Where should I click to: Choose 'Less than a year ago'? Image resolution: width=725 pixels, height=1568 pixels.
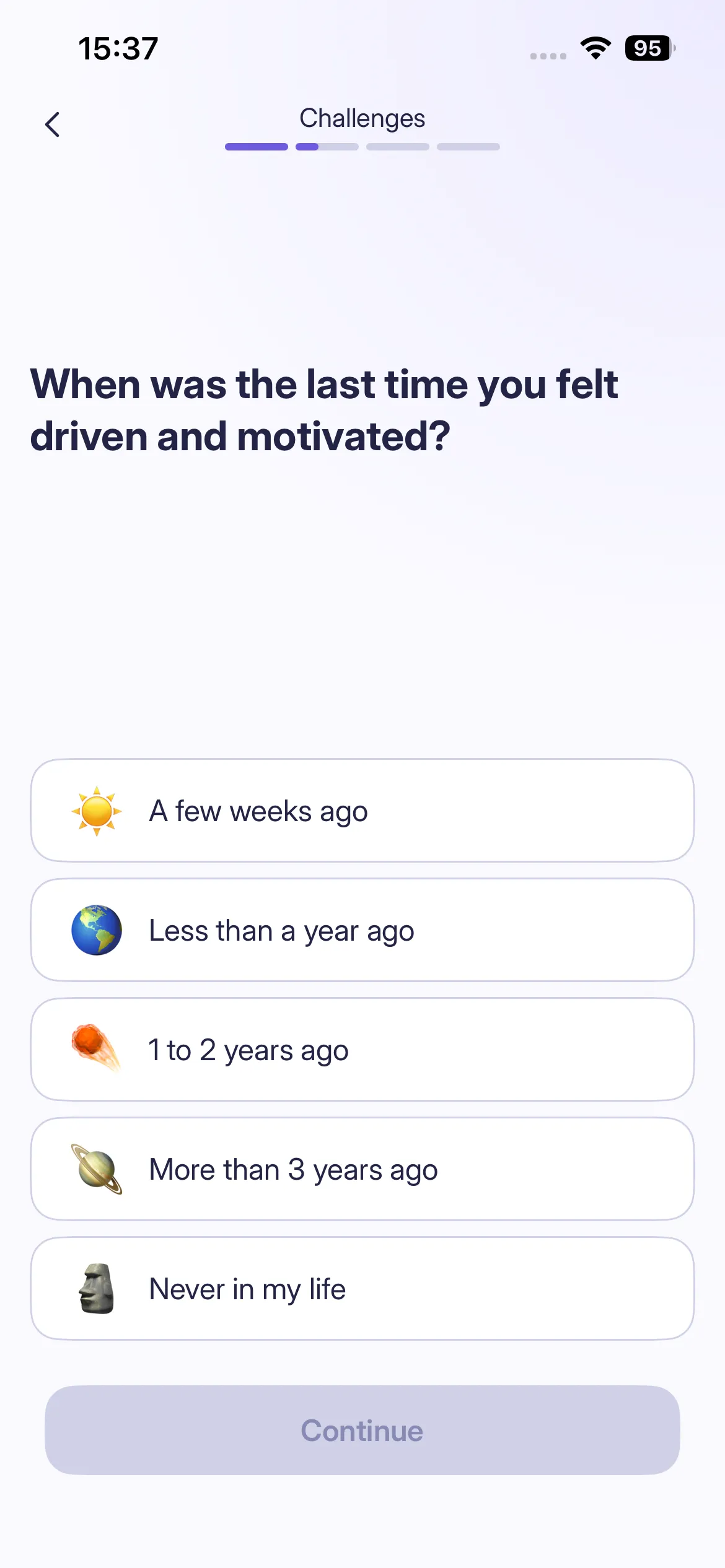click(x=362, y=930)
